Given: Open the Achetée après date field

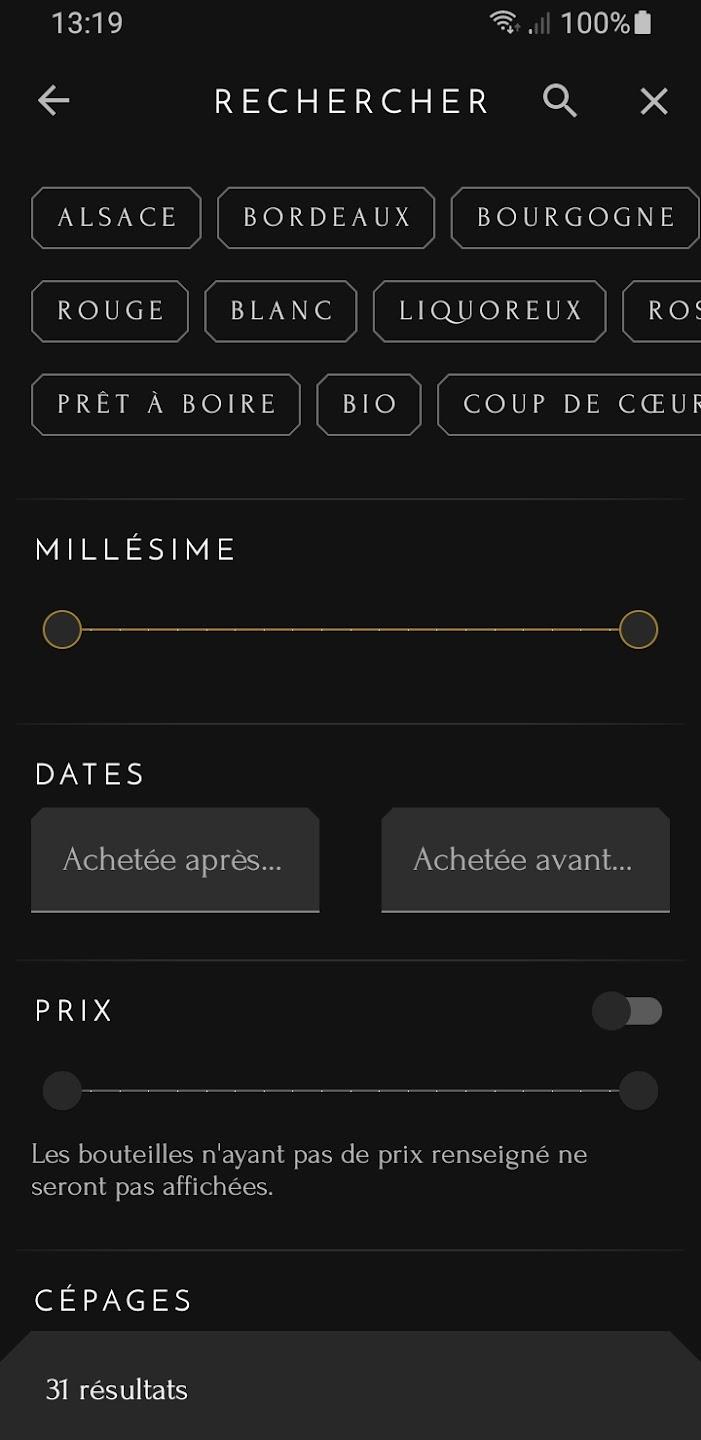Looking at the screenshot, I should (175, 860).
